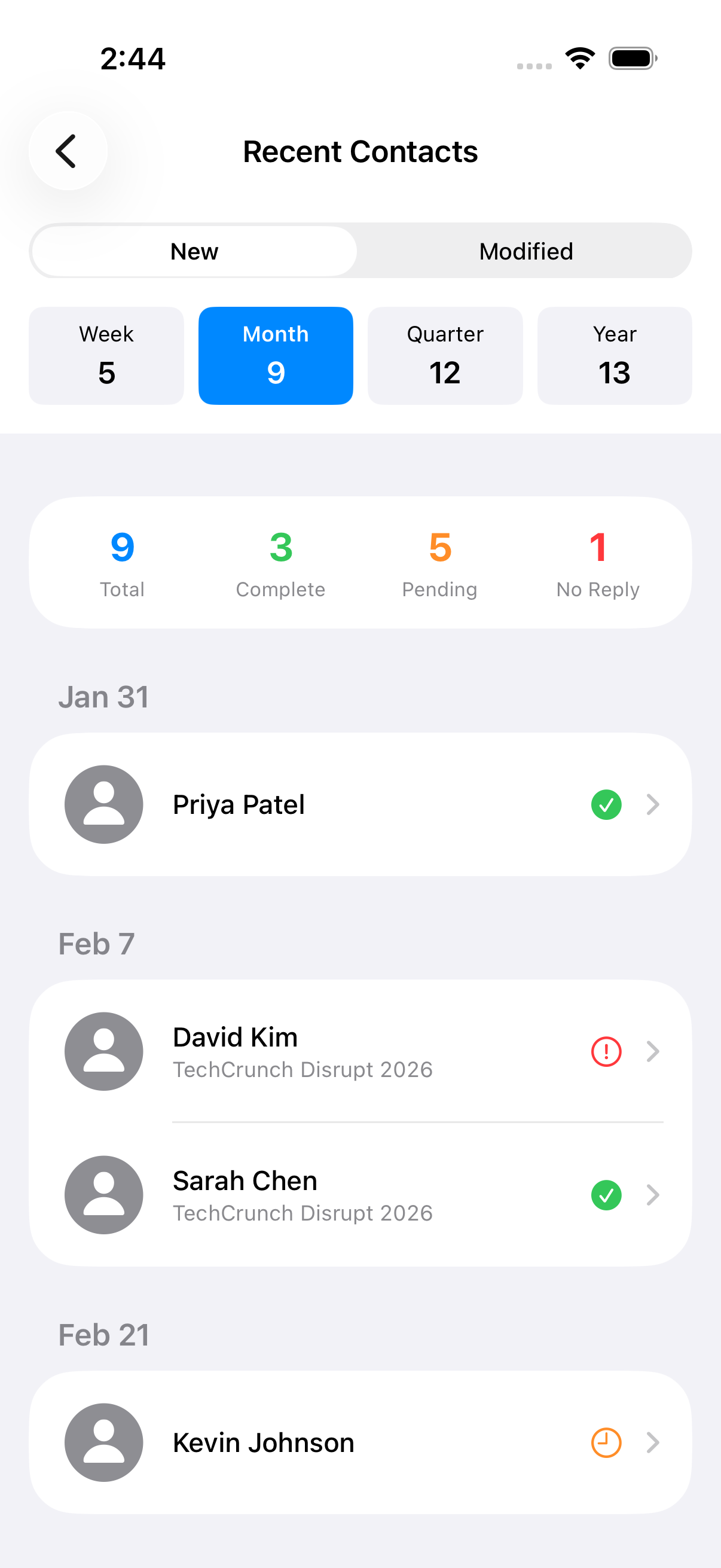Screen dimensions: 721x1568
Task: Tap the orange clock icon for Kevin Johnson
Action: pos(606,1442)
